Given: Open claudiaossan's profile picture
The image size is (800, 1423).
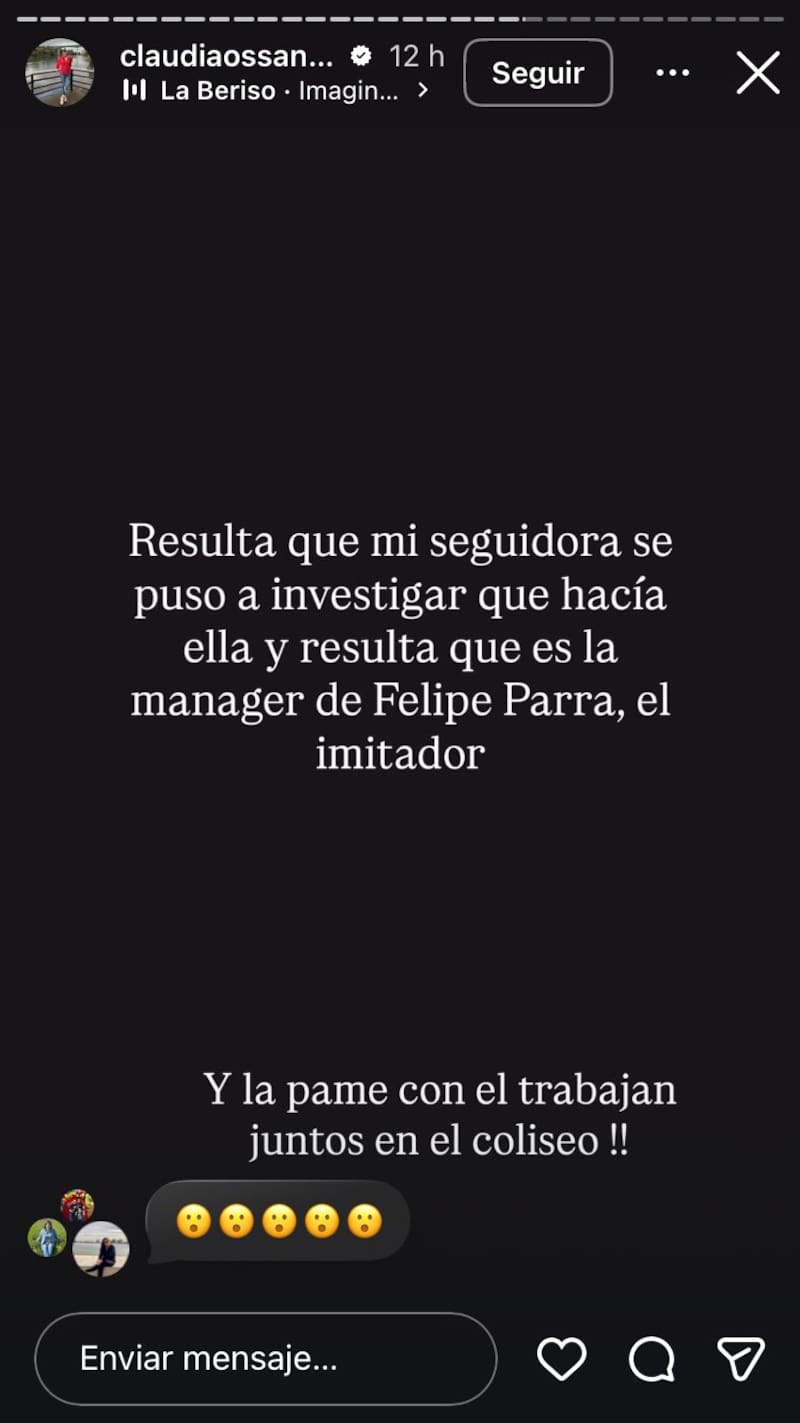Looking at the screenshot, I should 60,72.
